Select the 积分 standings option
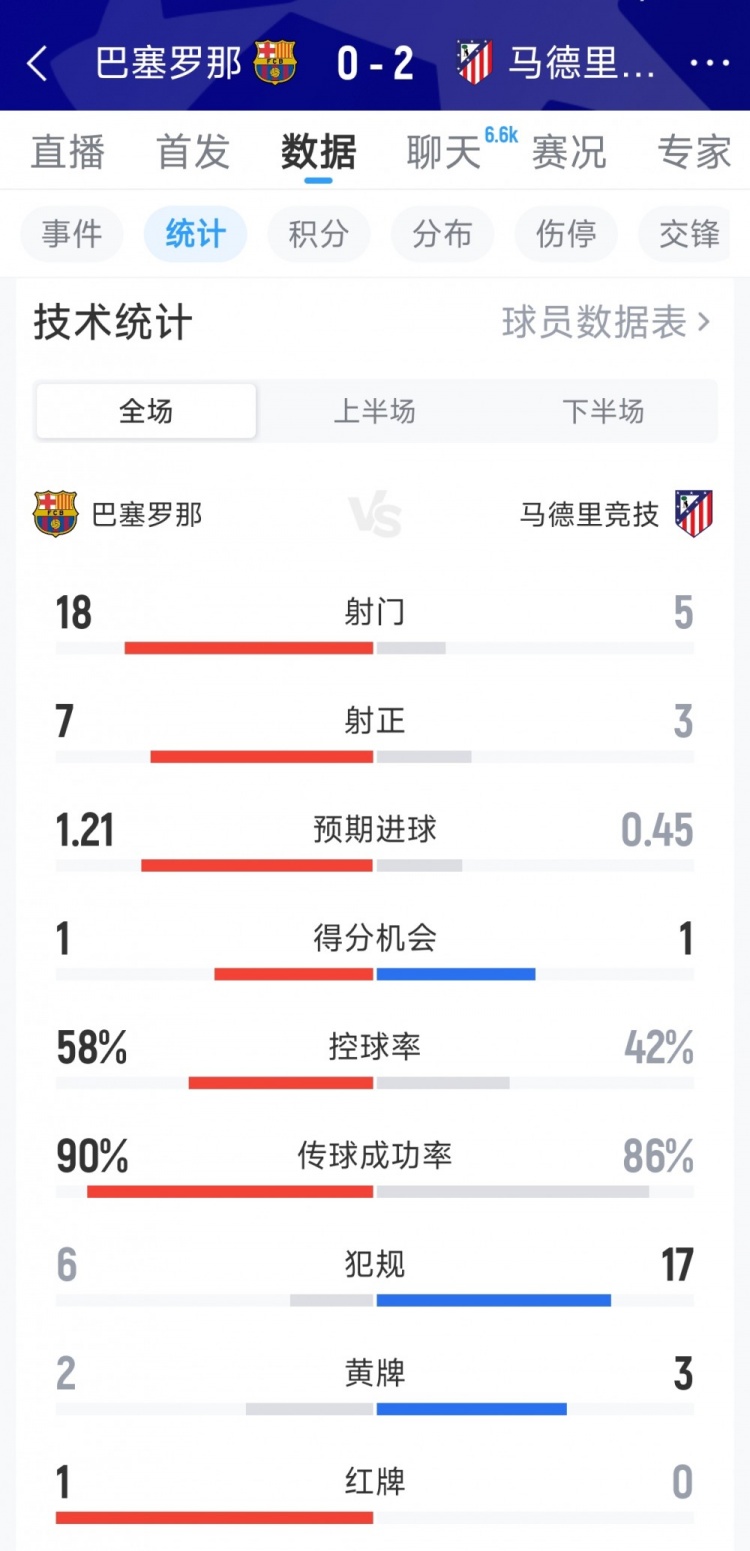Viewport: 750px width, 1551px height. tap(318, 234)
